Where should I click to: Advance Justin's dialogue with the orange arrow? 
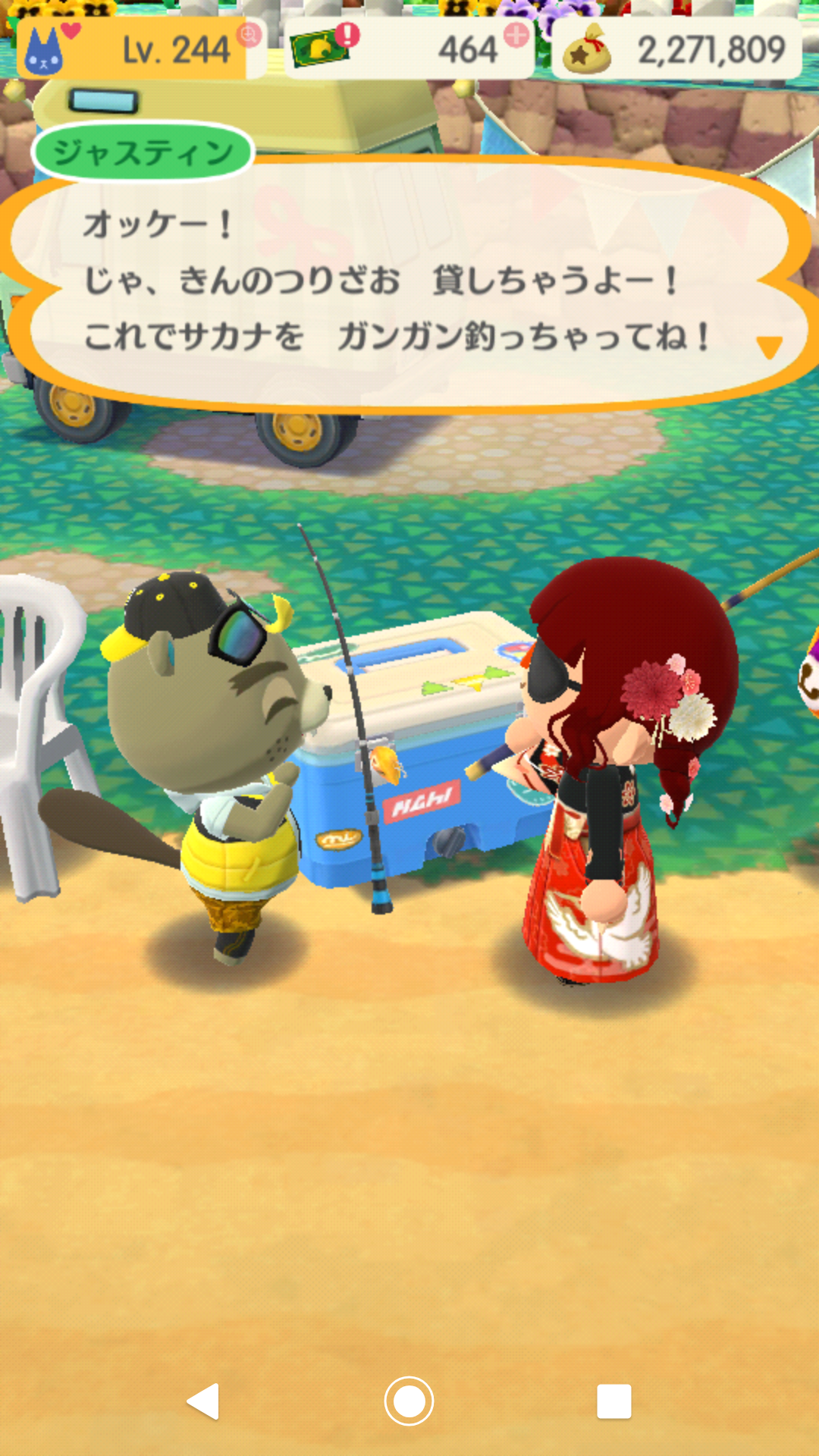(769, 347)
